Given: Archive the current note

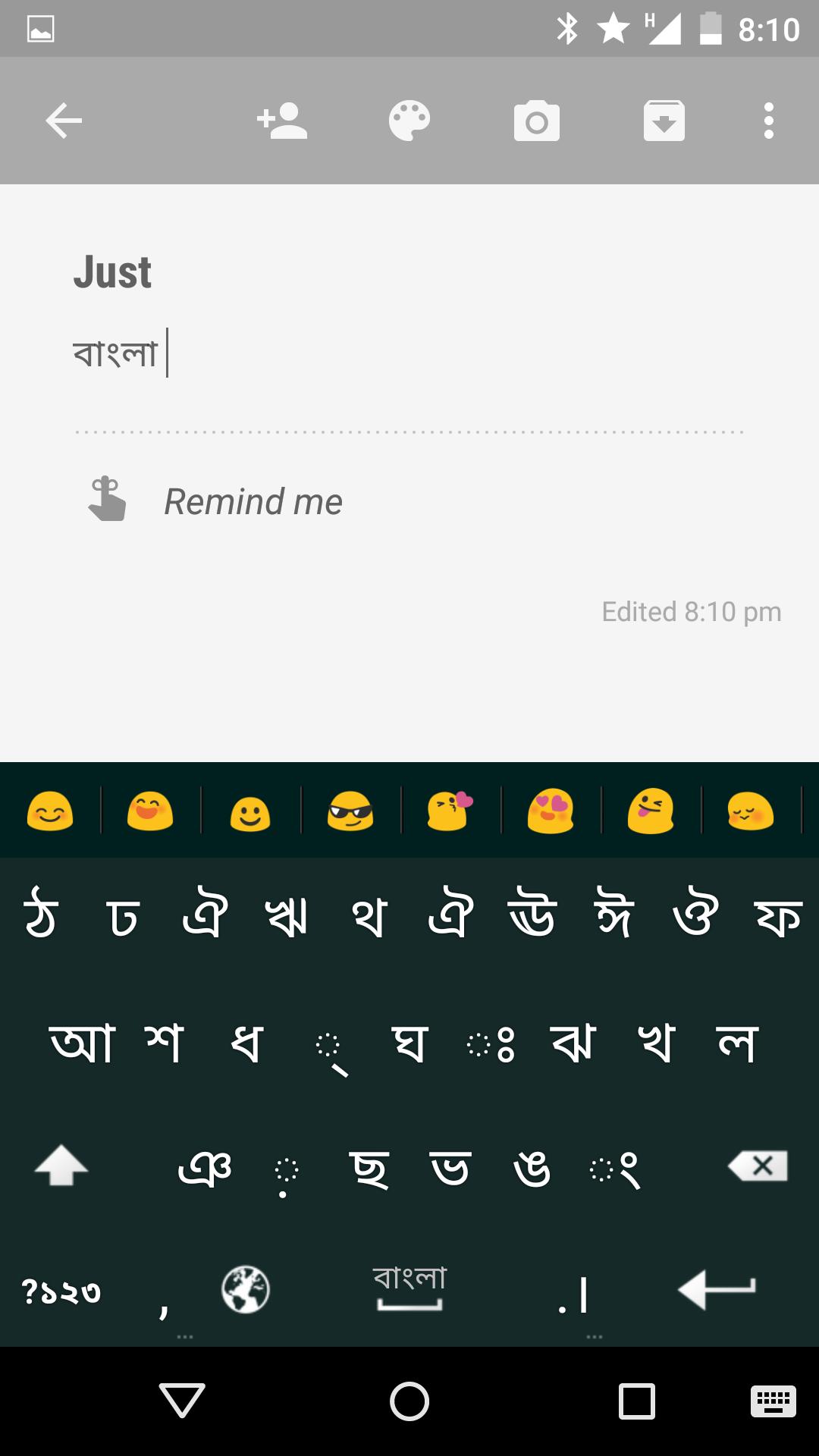Looking at the screenshot, I should click(665, 120).
